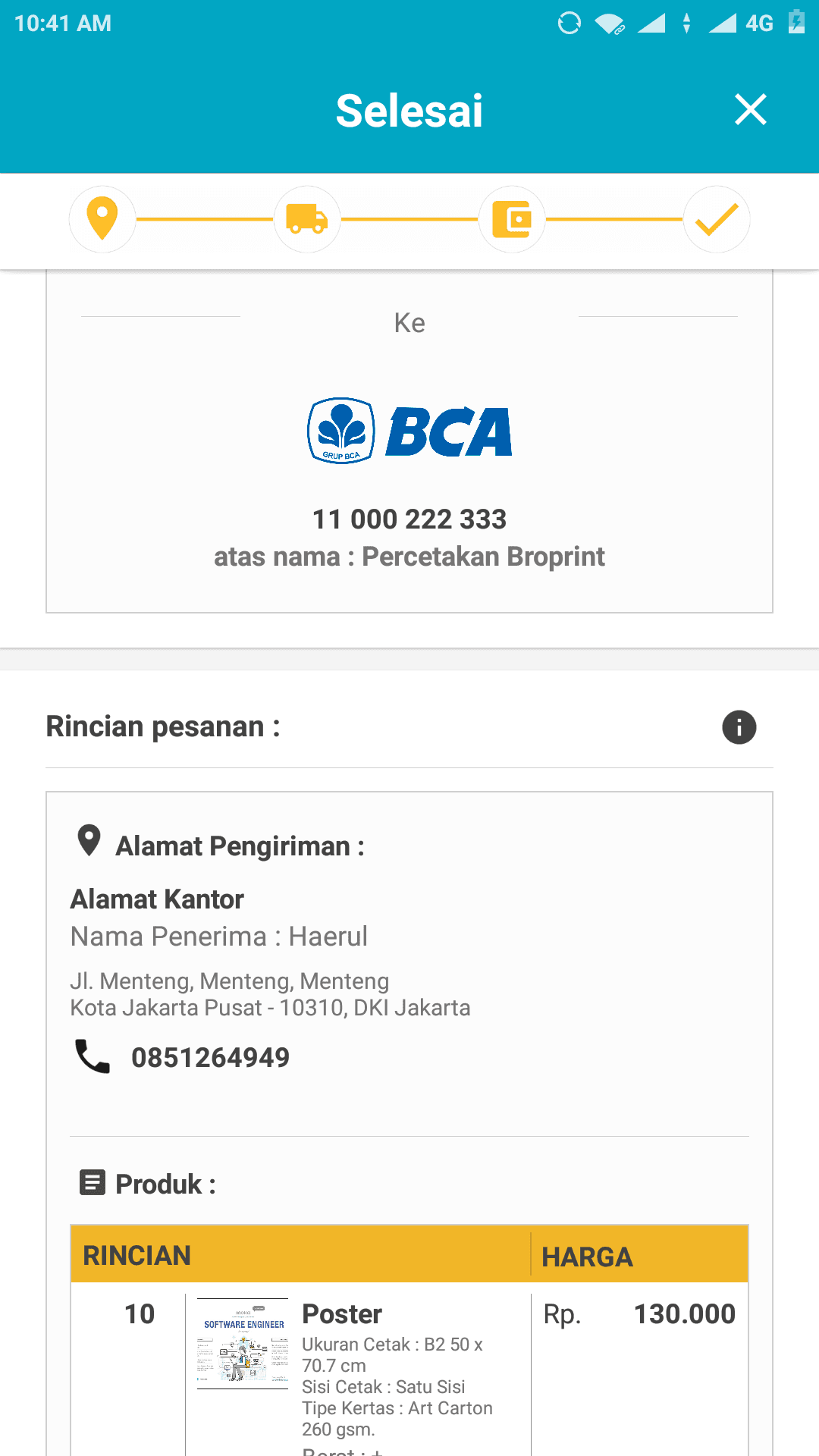Go to the payment wallet step
The height and width of the screenshot is (1456, 819).
(x=512, y=219)
